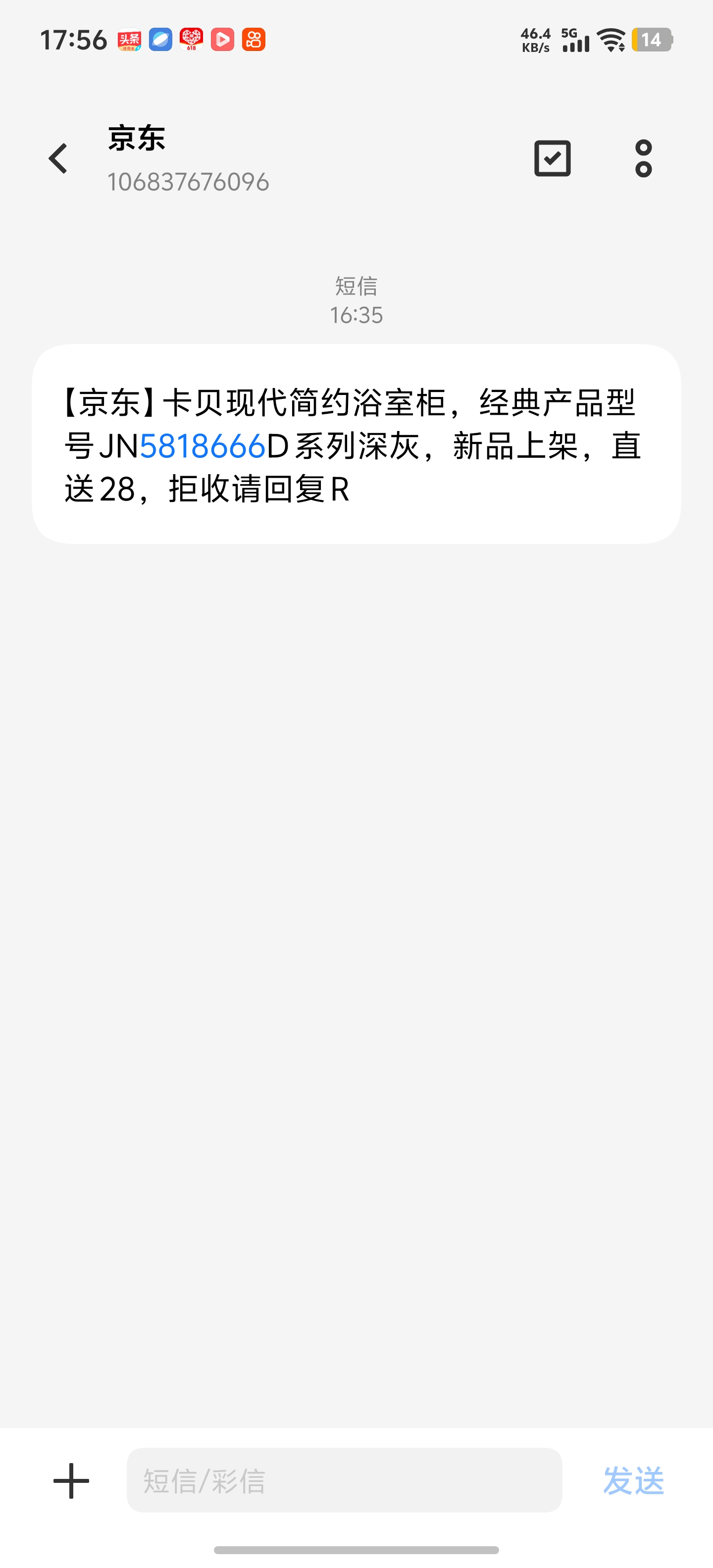Go back from the 京东 conversation

58,158
